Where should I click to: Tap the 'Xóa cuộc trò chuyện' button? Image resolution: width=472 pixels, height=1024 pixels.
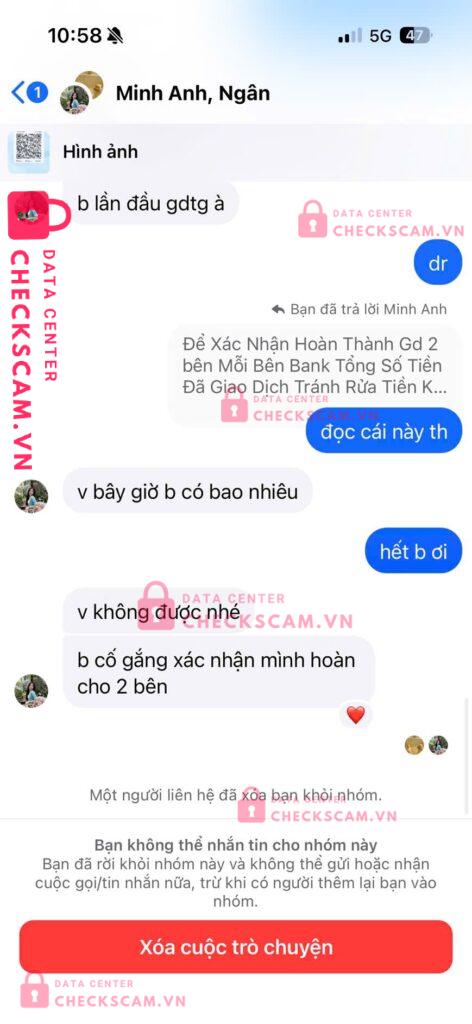point(236,947)
